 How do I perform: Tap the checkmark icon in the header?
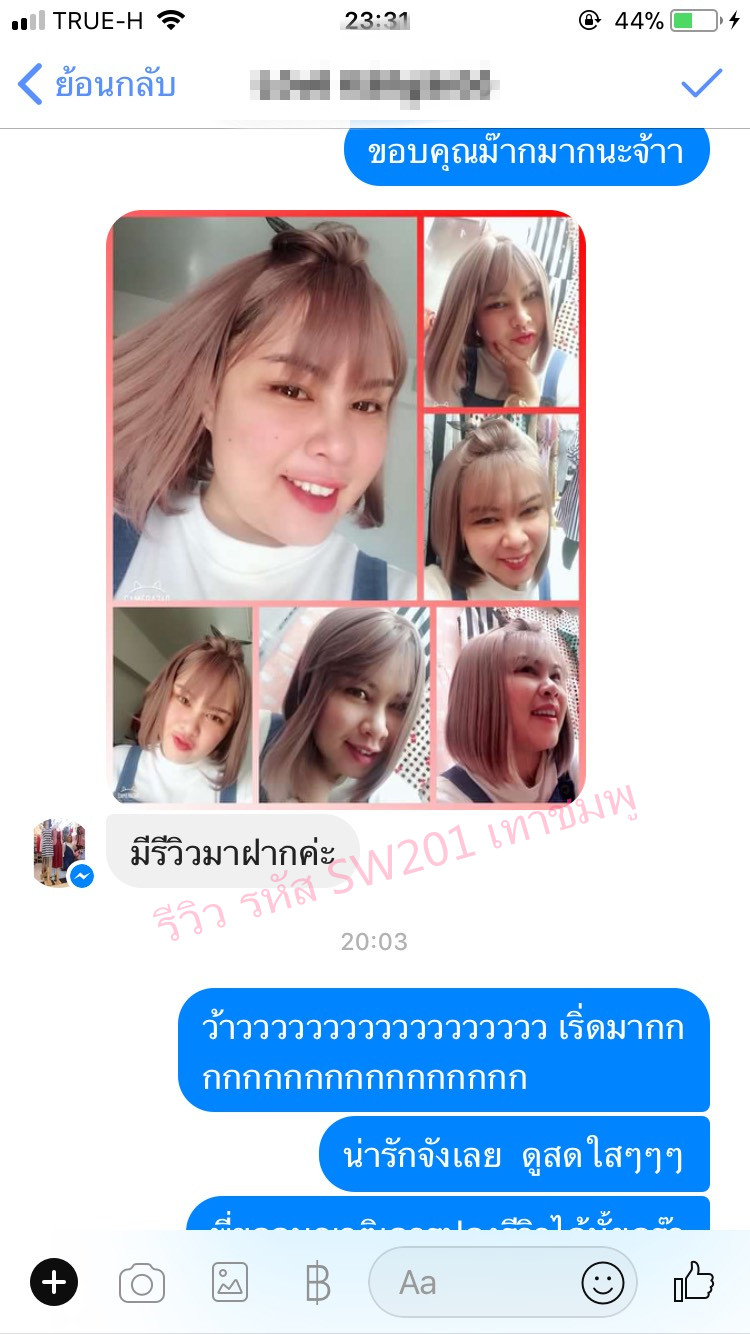coord(701,84)
